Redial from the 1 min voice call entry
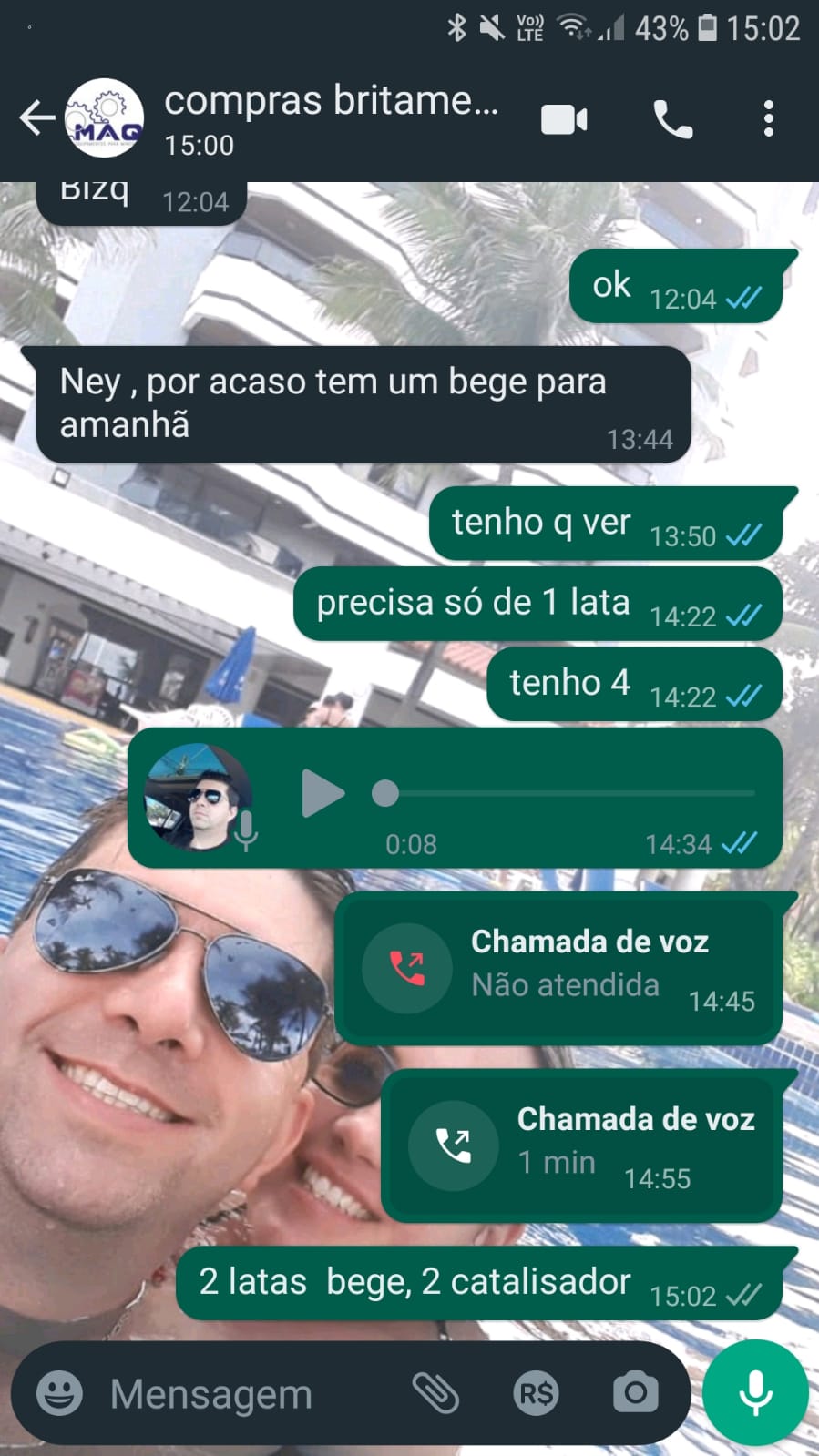Viewport: 819px width, 1456px height. click(453, 1145)
